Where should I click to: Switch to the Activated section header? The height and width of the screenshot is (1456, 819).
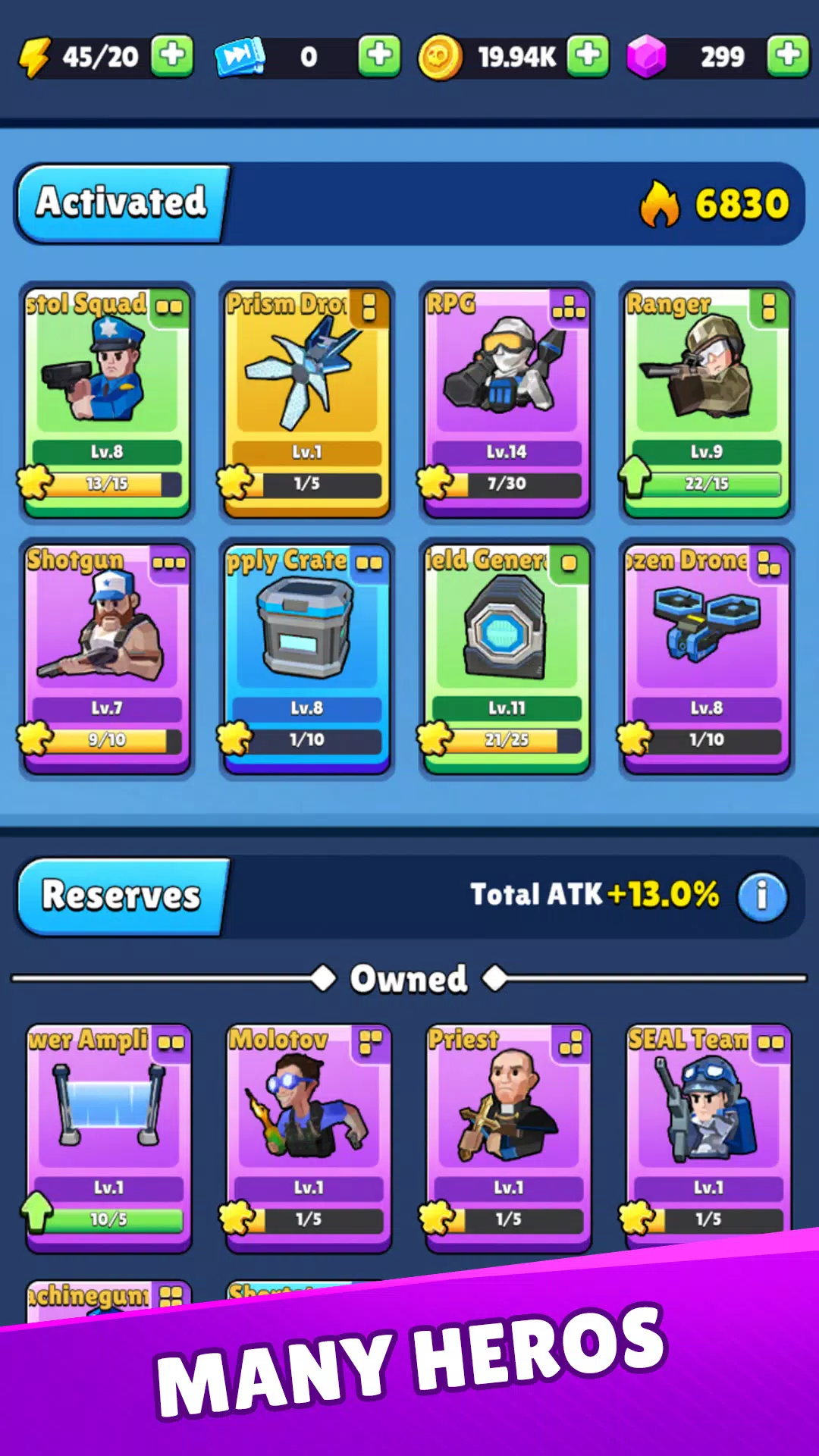coord(121,202)
